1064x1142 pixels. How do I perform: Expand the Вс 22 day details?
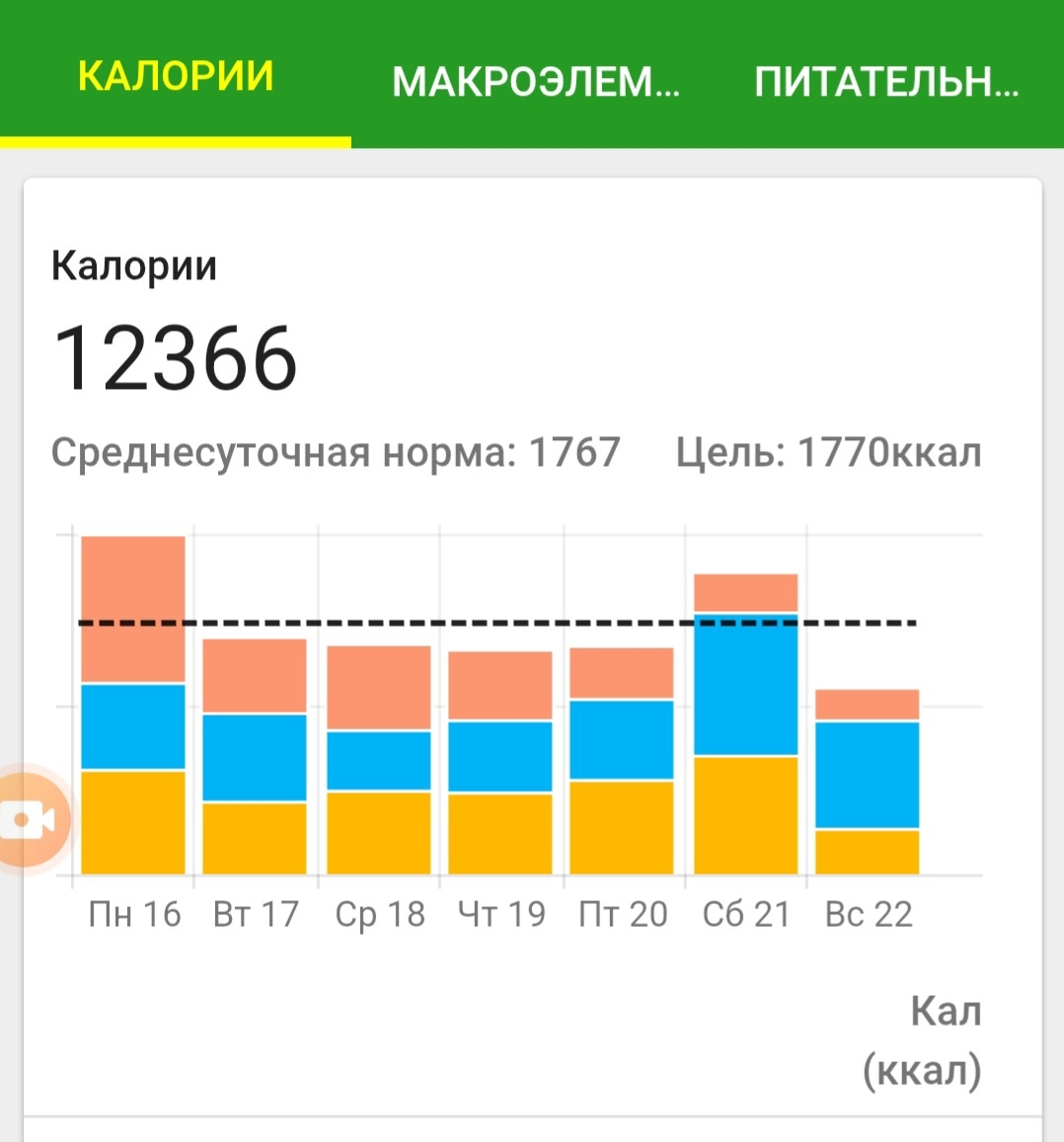coord(866,914)
